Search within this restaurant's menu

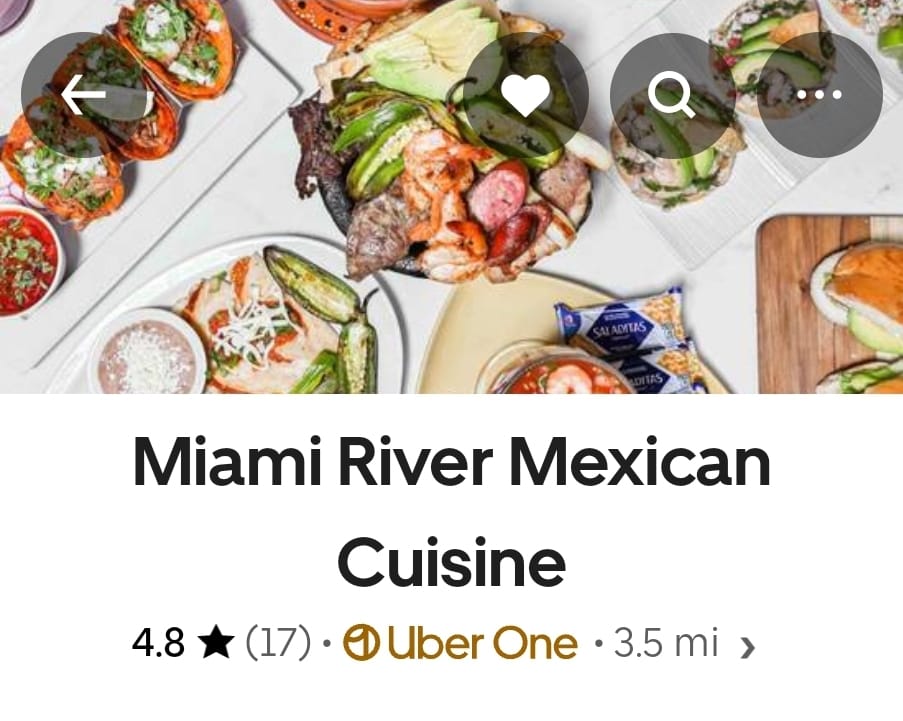pyautogui.click(x=671, y=95)
